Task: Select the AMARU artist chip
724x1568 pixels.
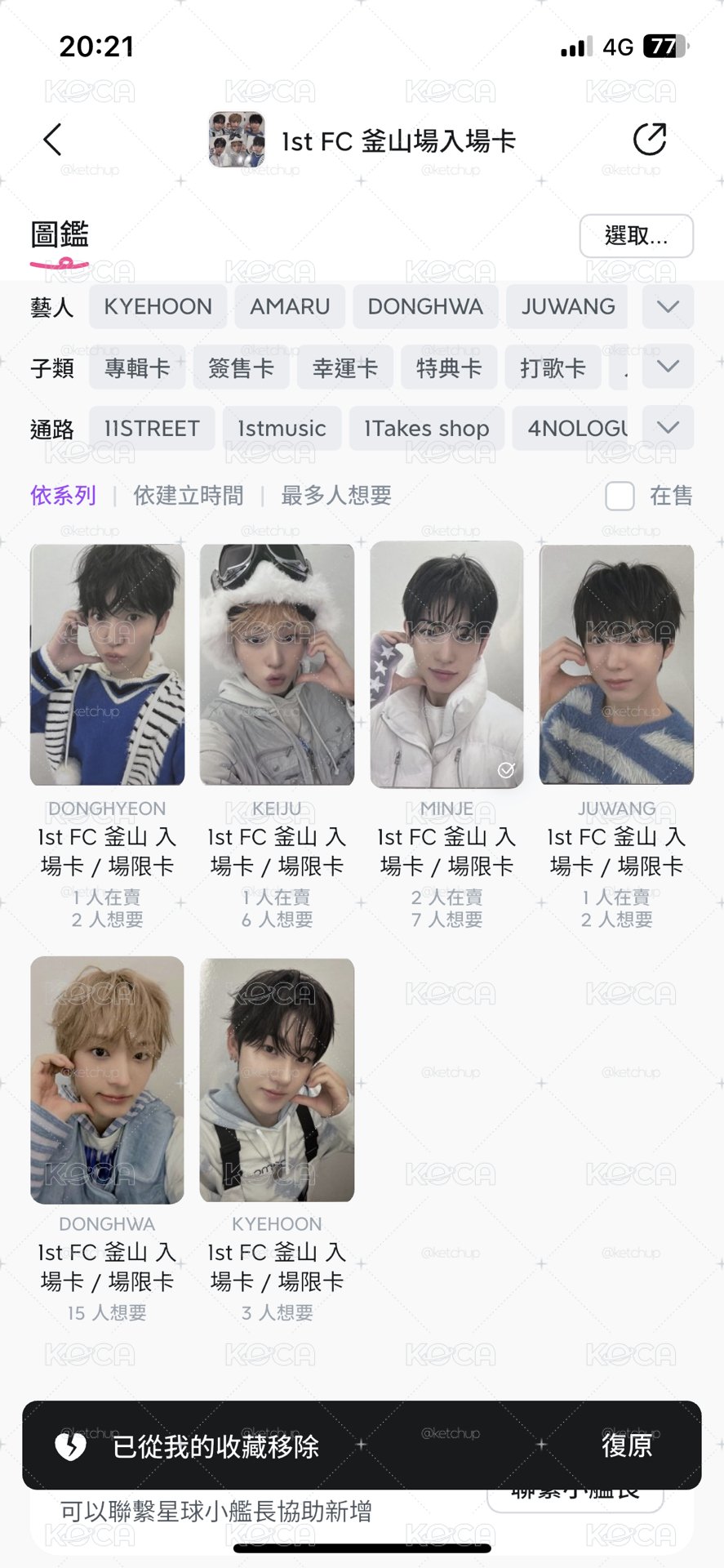Action: click(290, 307)
